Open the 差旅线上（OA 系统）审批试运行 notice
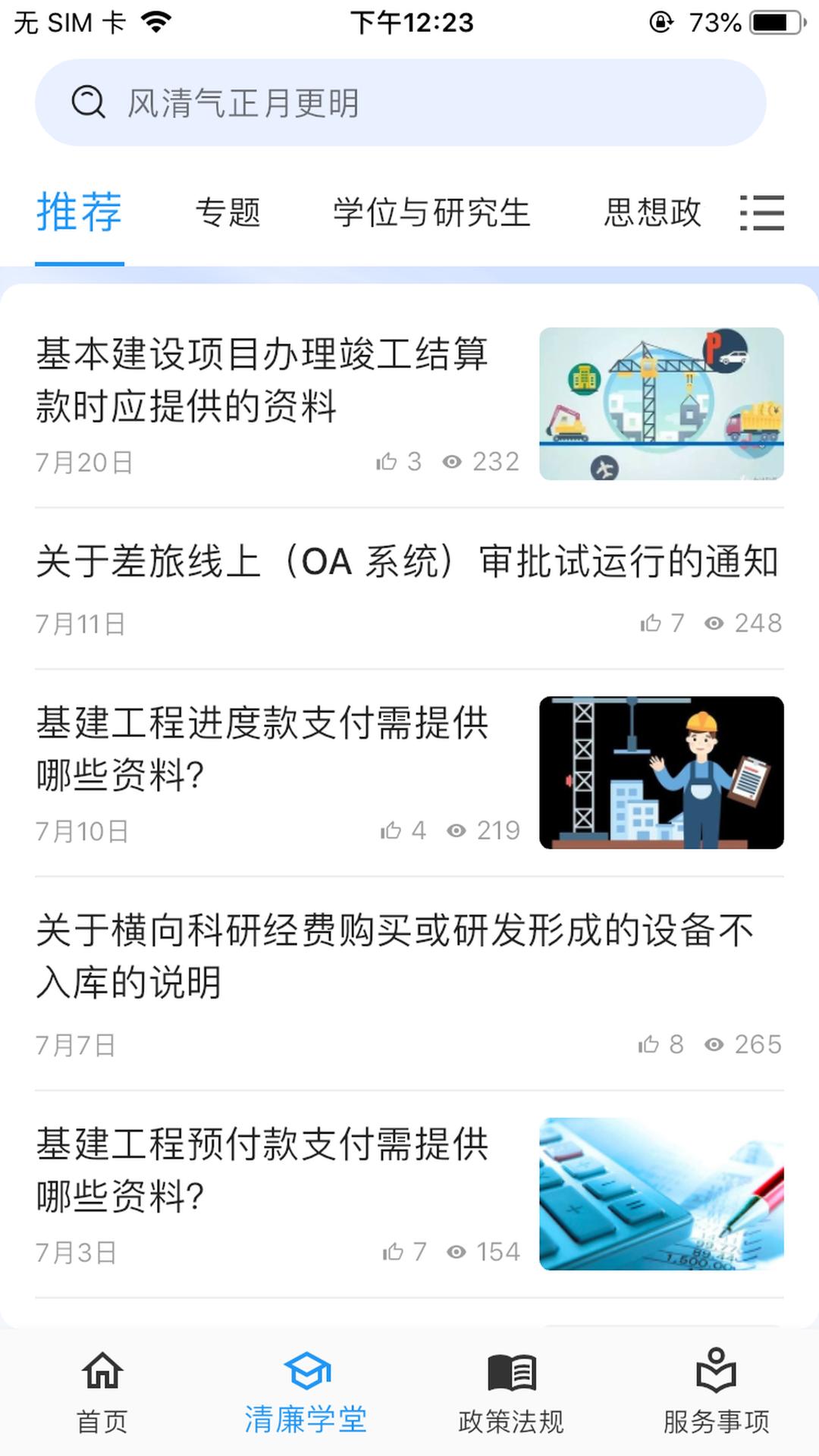 [409, 561]
